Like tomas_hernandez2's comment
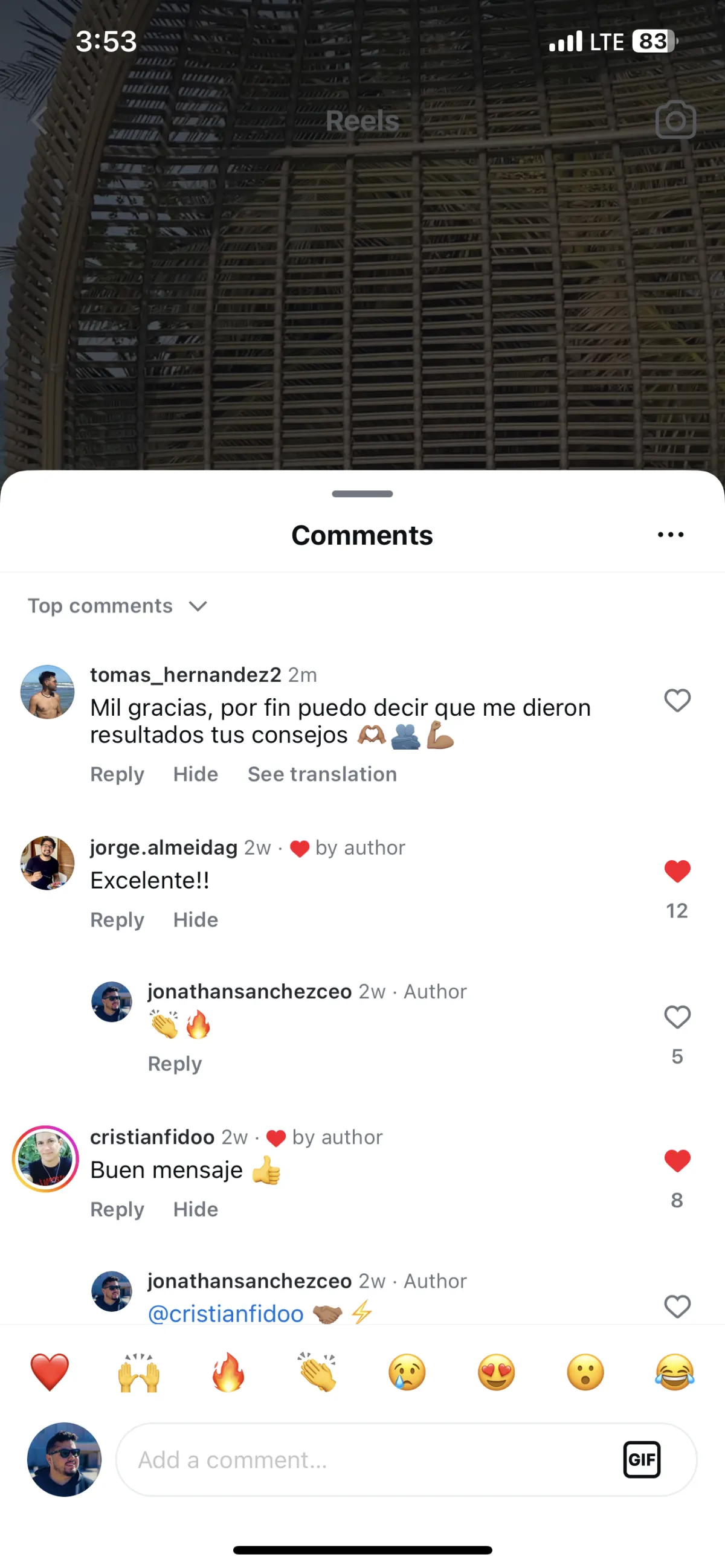Screen dimensions: 725x1568 tap(677, 701)
